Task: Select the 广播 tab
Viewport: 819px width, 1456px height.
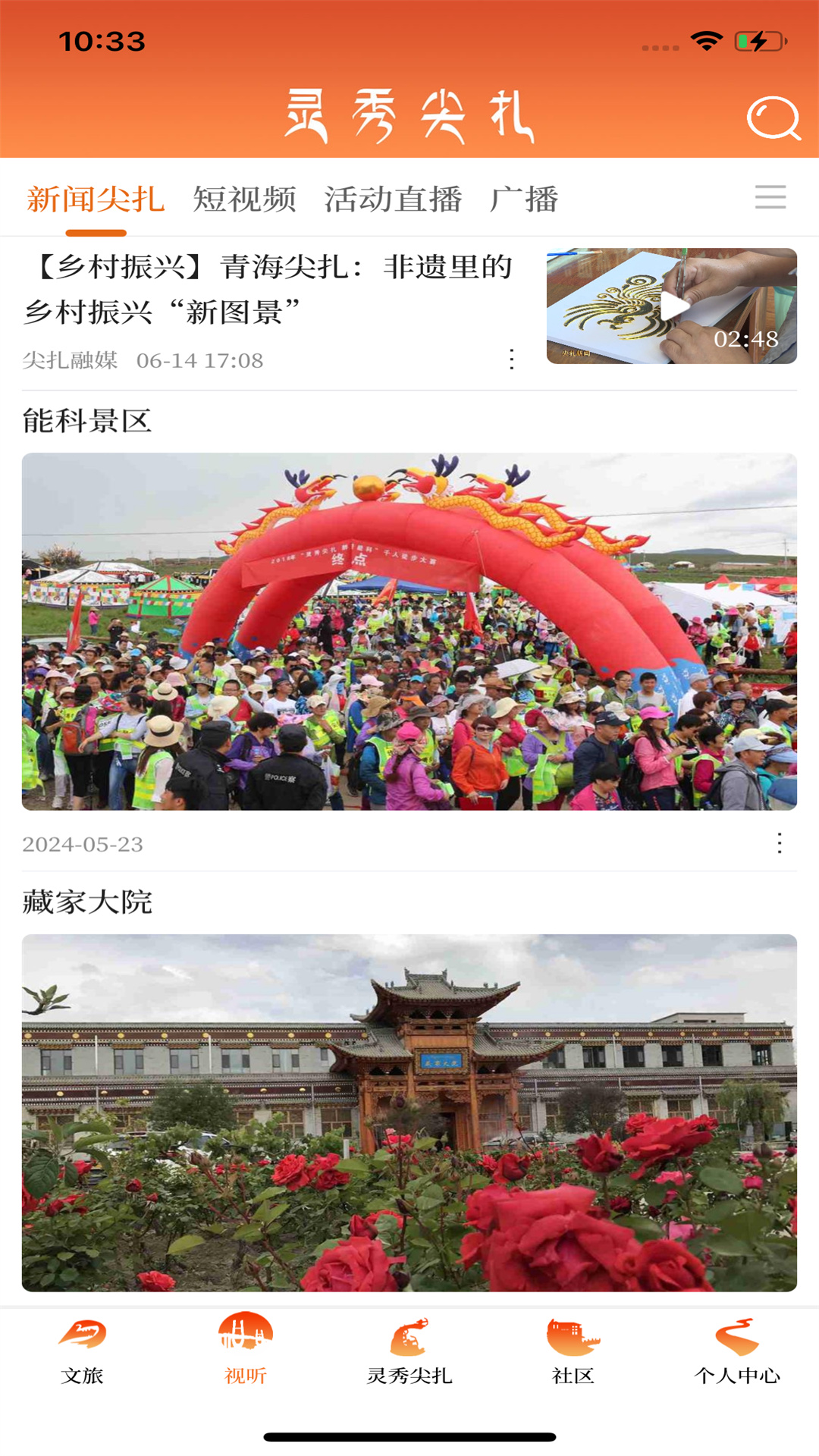Action: 526,198
